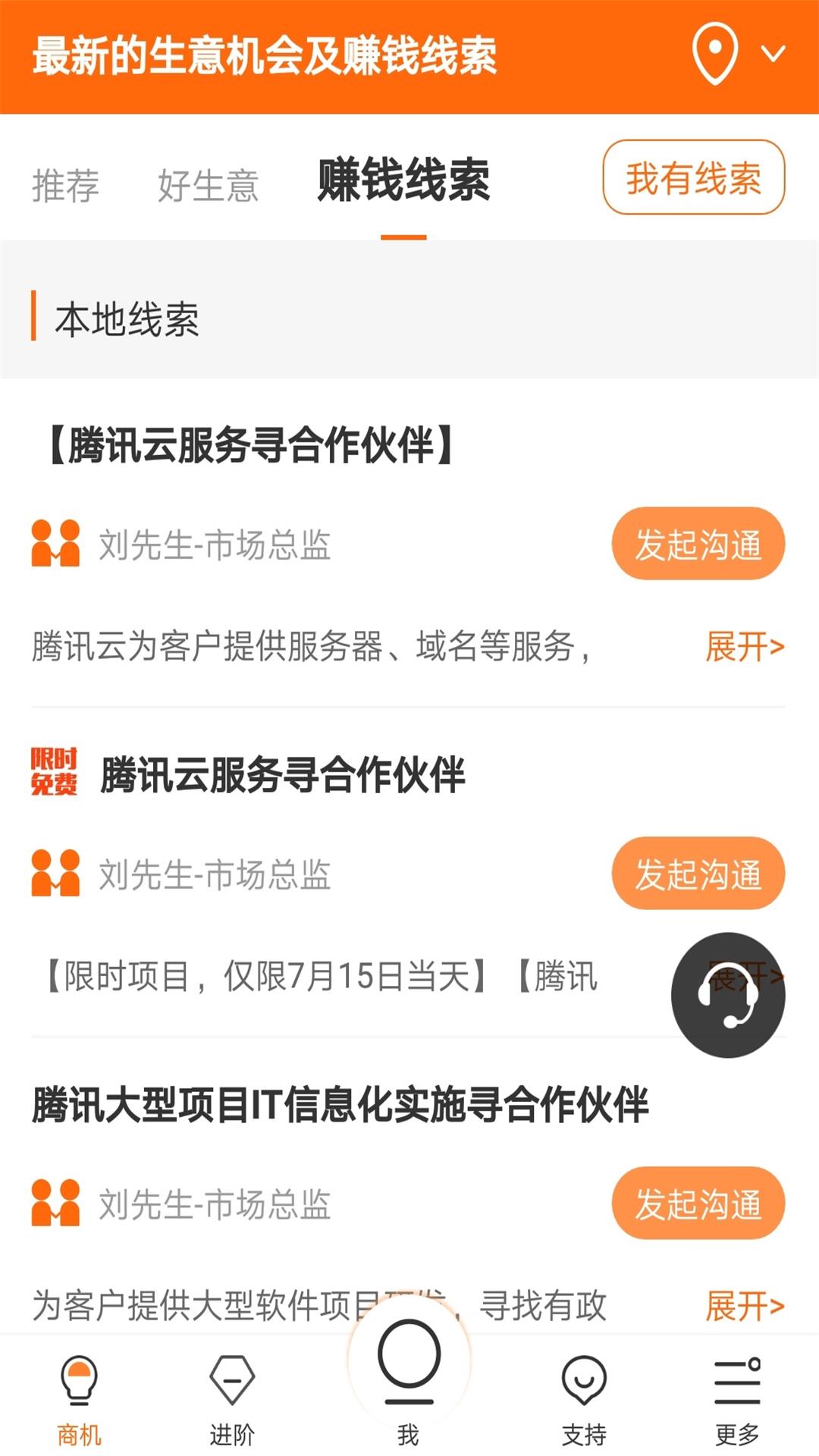
Task: Tap the headset customer service floating icon
Action: point(728,997)
